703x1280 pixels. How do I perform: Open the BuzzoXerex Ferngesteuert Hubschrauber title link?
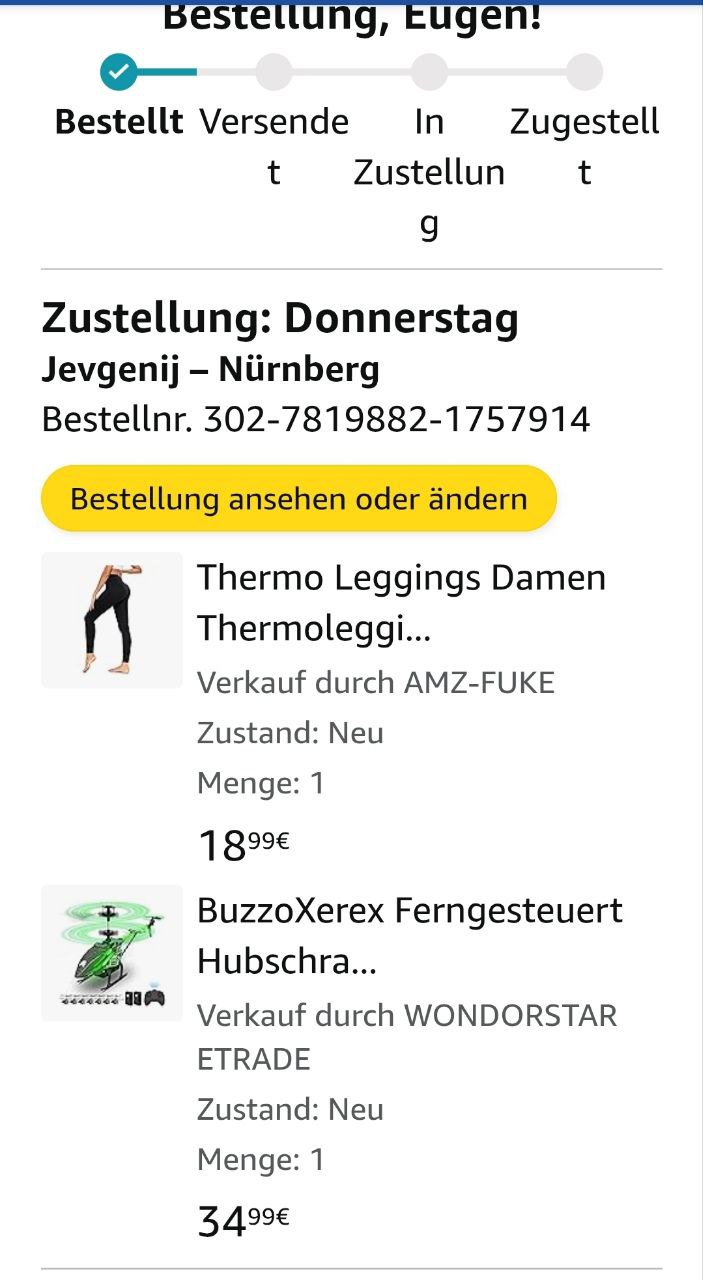[x=409, y=936]
